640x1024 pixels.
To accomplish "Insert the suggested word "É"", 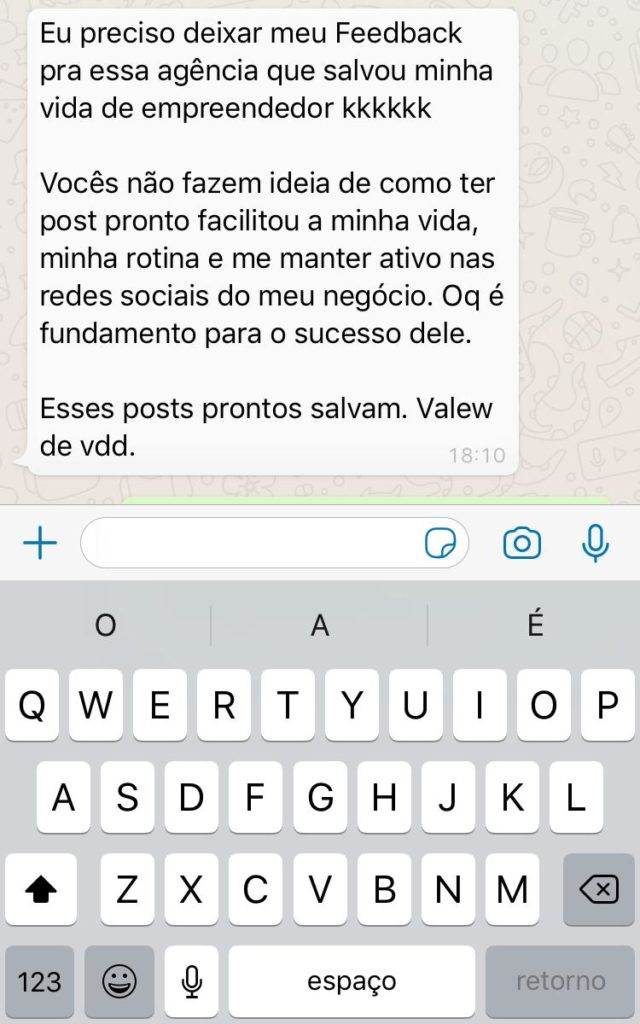I will pos(535,626).
